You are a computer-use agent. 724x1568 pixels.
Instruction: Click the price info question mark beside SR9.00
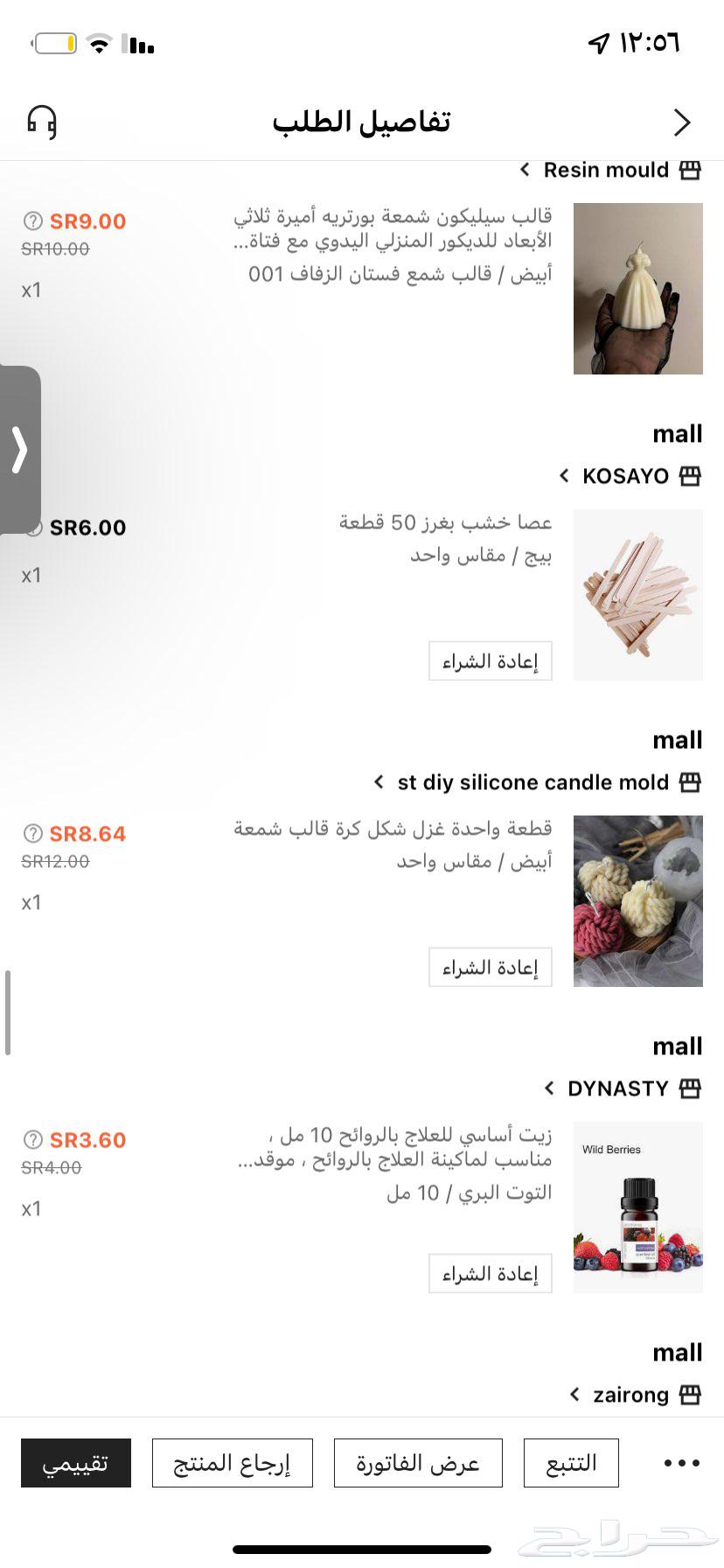(x=33, y=221)
